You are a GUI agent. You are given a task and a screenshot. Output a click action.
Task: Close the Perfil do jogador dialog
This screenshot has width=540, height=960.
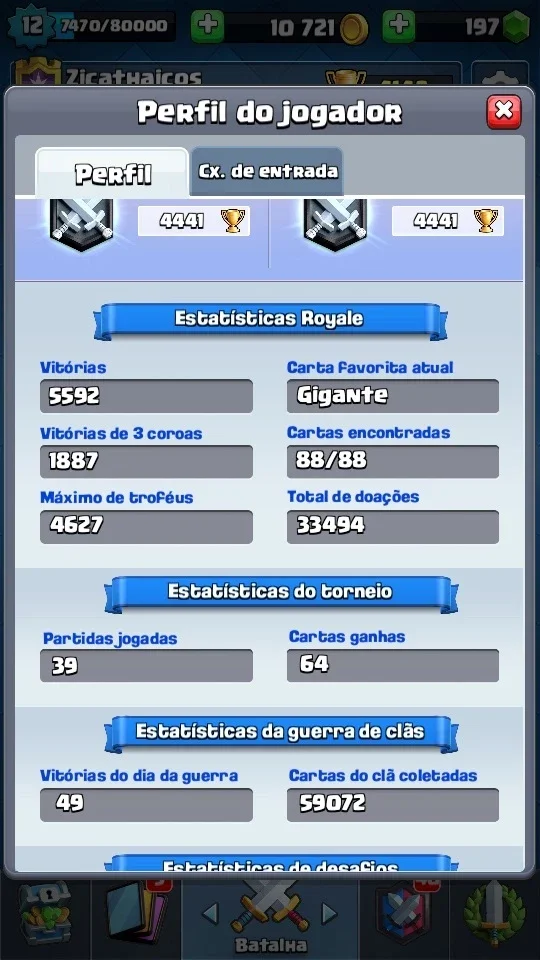coord(504,111)
